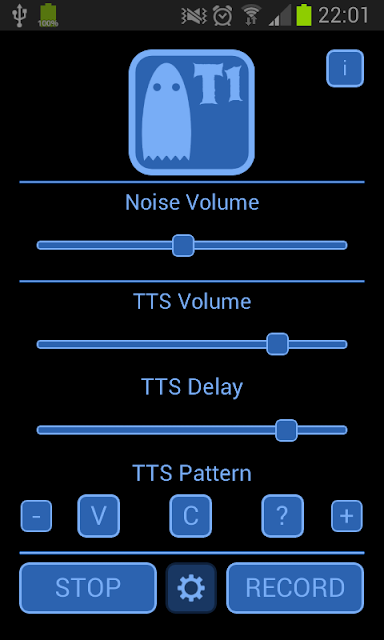Tap the Noise Volume slider
Screen dimensions: 384x640
coord(192,245)
